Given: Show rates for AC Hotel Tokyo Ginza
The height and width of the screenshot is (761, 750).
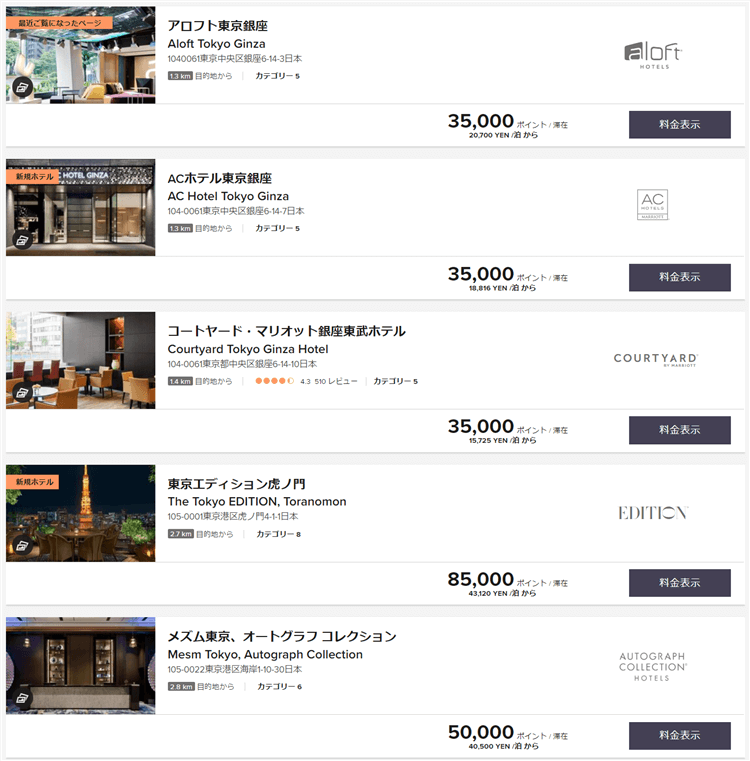Looking at the screenshot, I should tap(679, 277).
